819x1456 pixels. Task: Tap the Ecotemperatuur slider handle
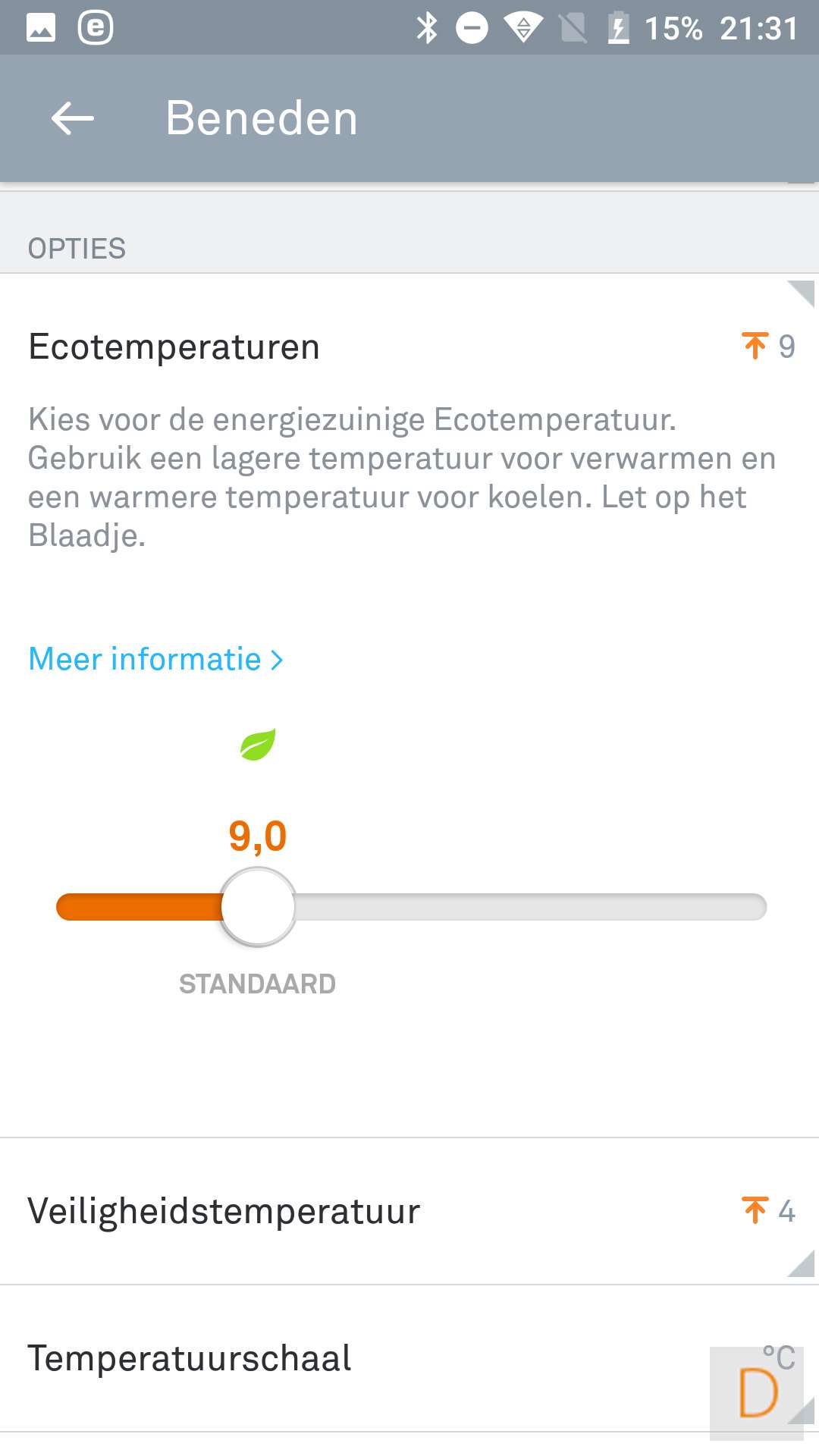tap(258, 907)
